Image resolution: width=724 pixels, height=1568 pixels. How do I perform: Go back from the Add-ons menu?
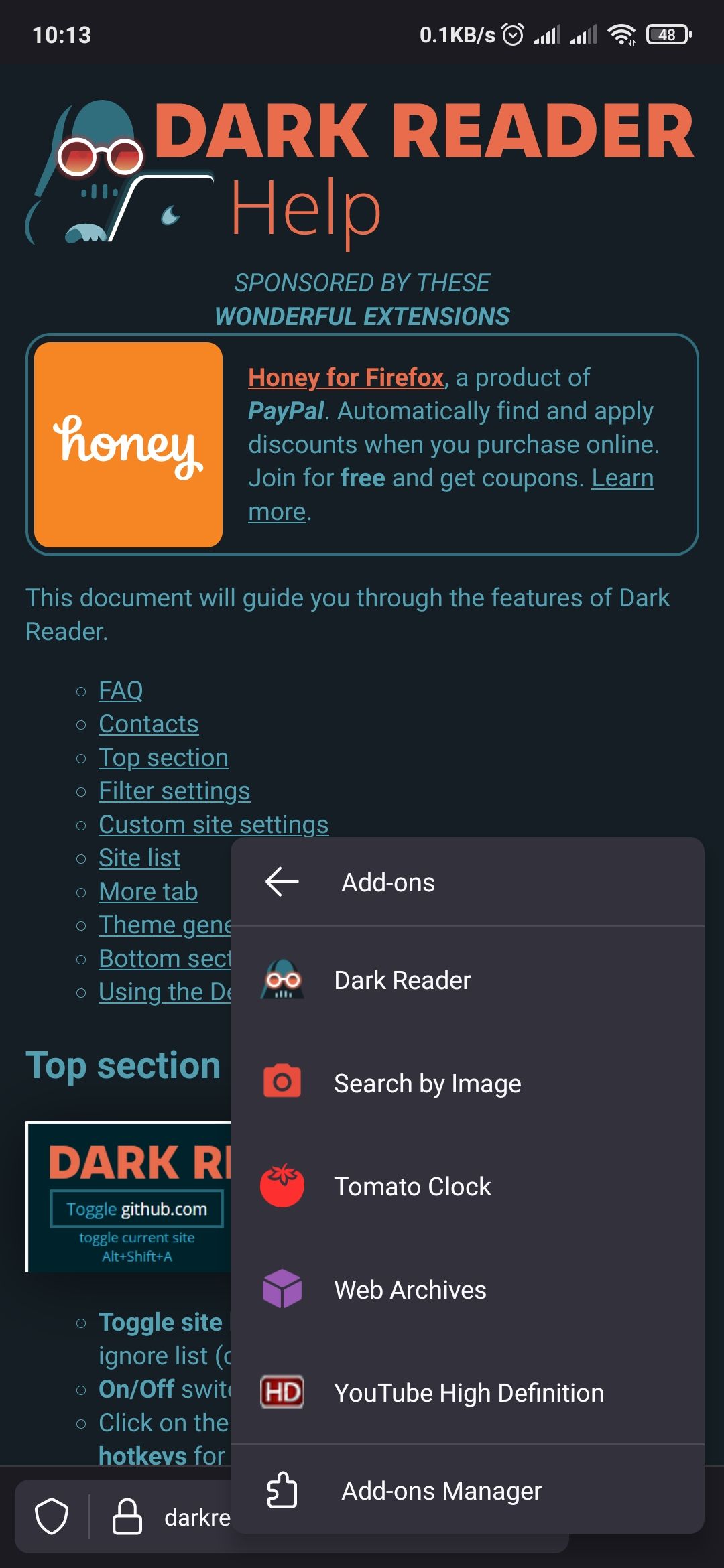(x=282, y=882)
